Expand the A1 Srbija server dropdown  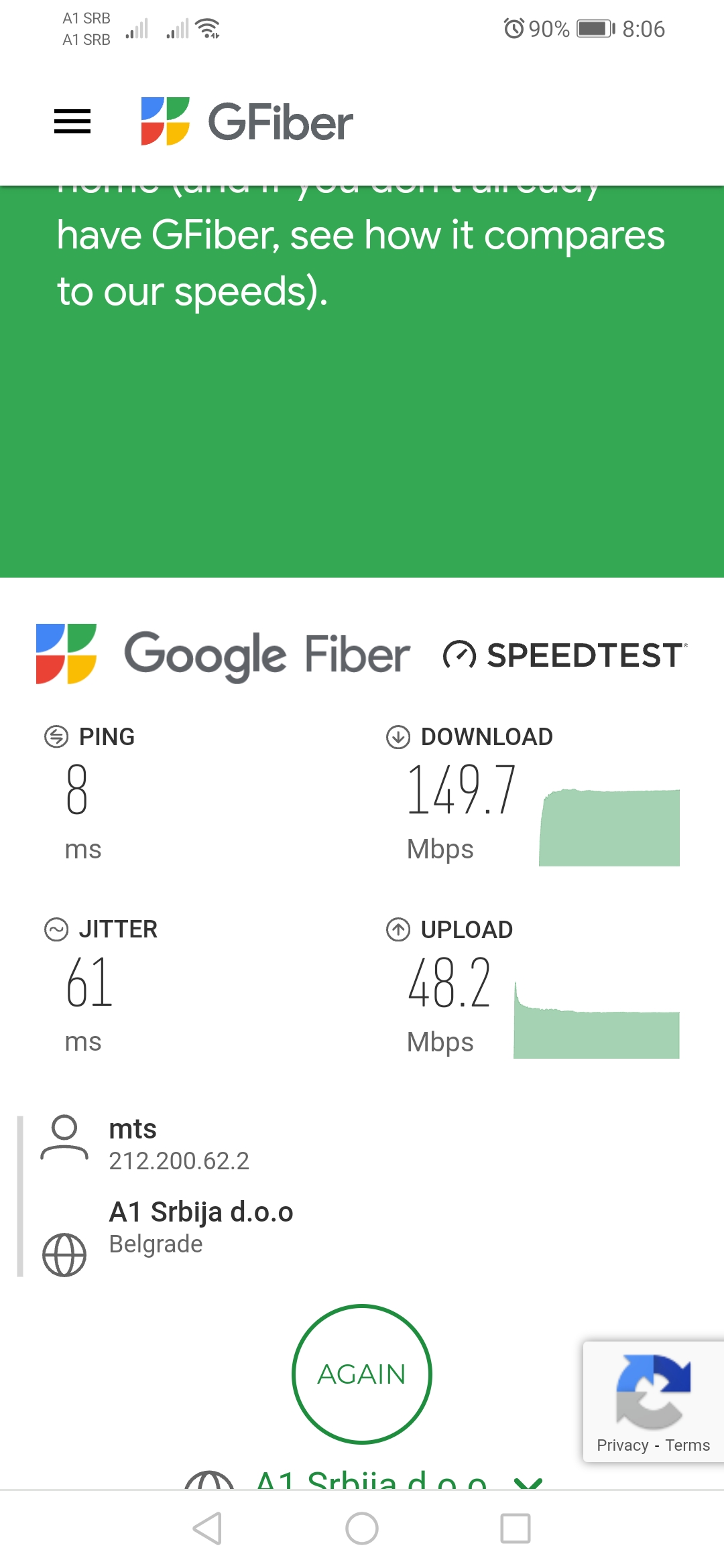(528, 1482)
